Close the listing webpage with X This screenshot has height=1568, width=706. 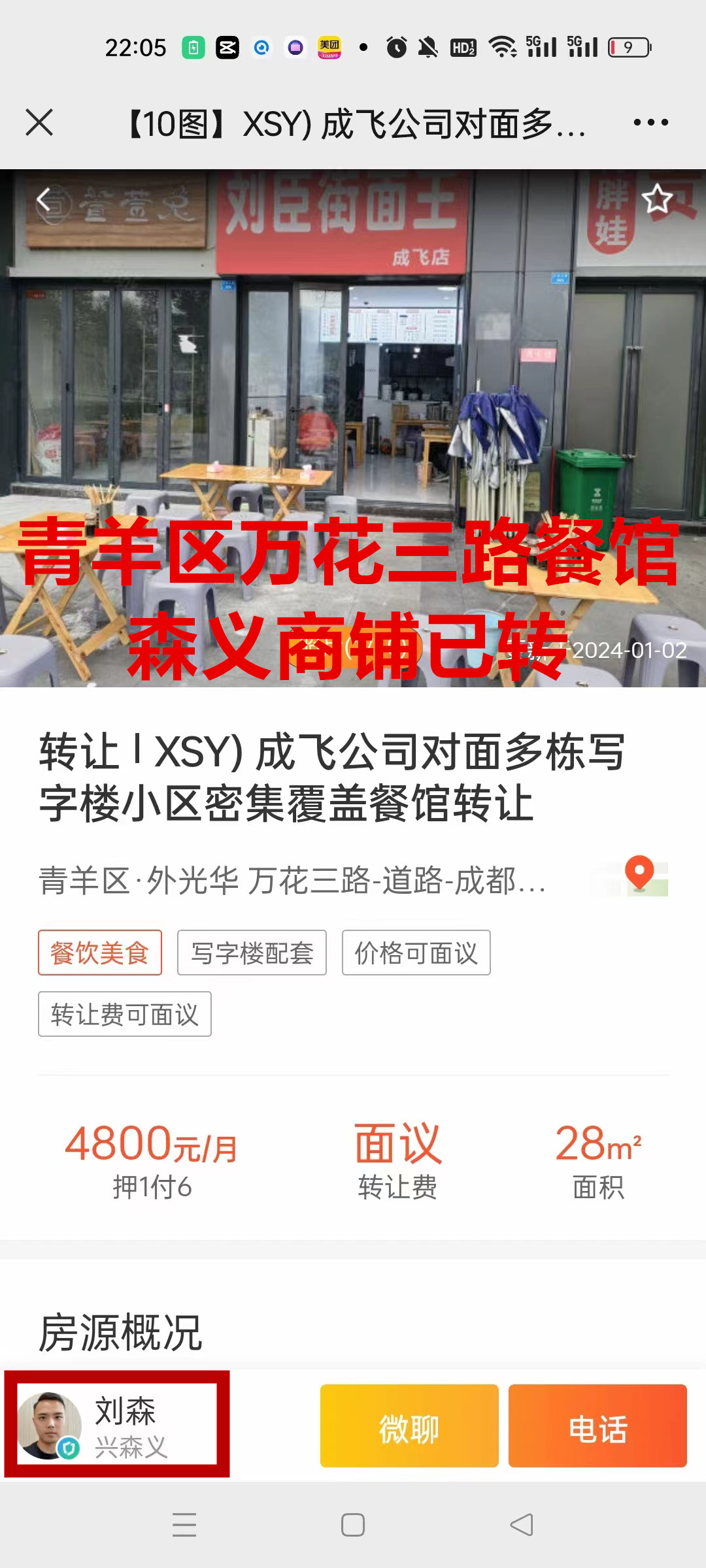coord(39,122)
